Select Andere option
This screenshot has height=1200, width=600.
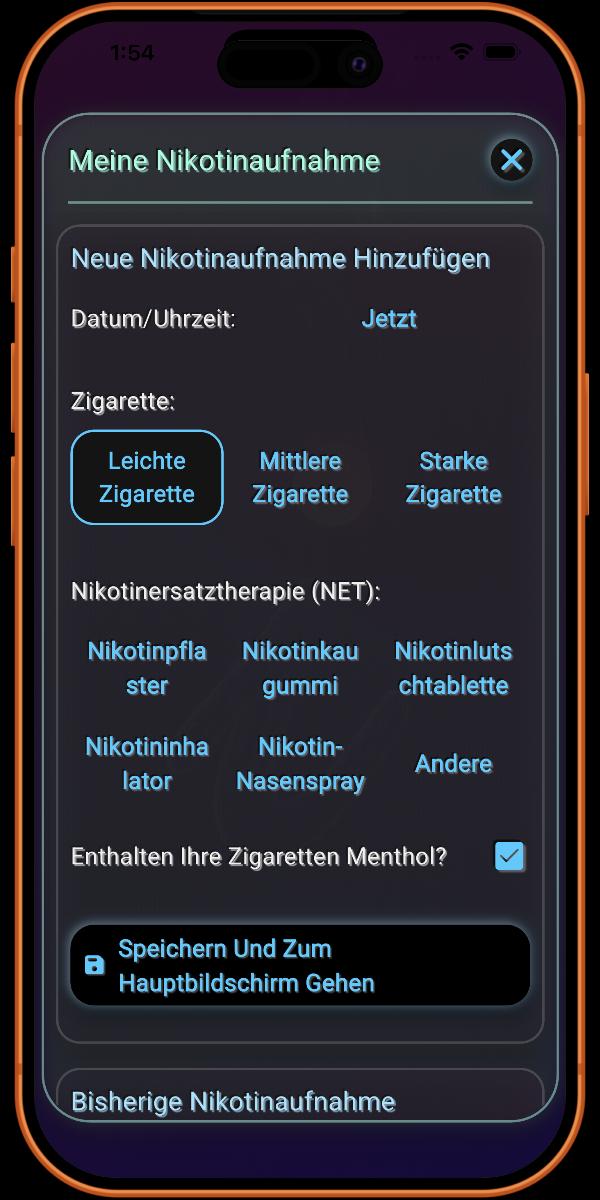coord(453,763)
